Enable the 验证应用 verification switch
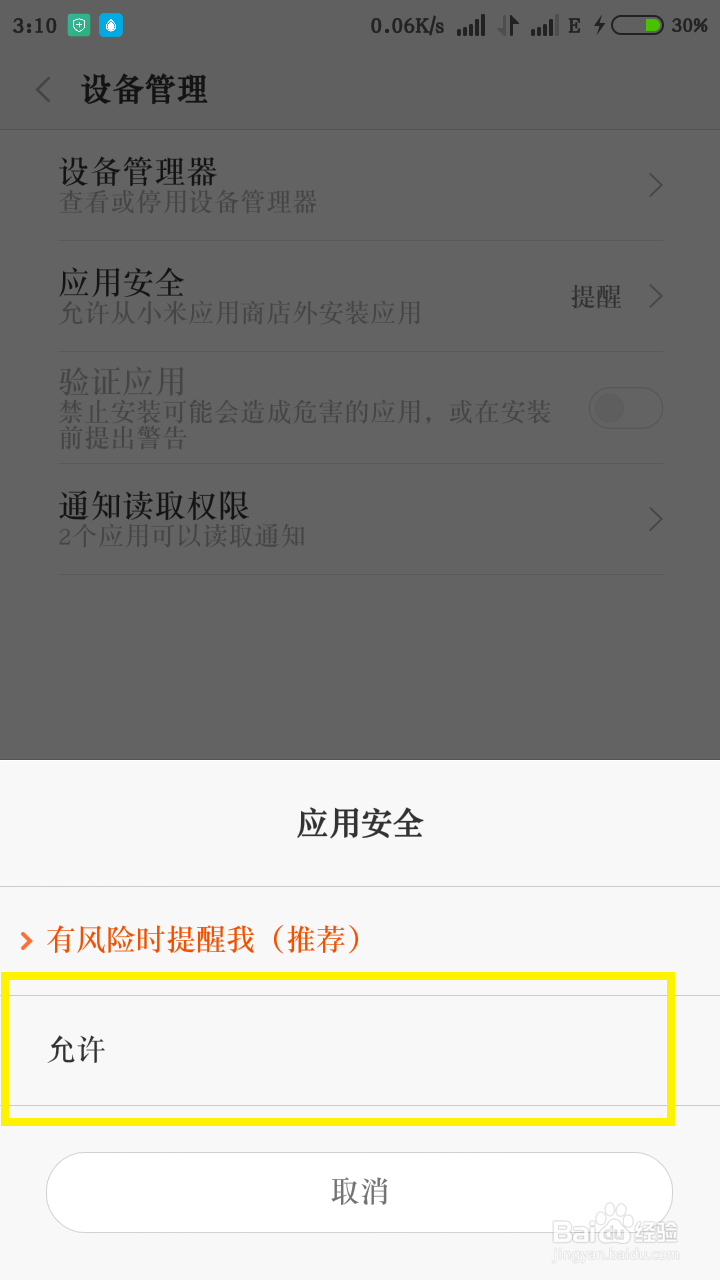 tap(625, 408)
